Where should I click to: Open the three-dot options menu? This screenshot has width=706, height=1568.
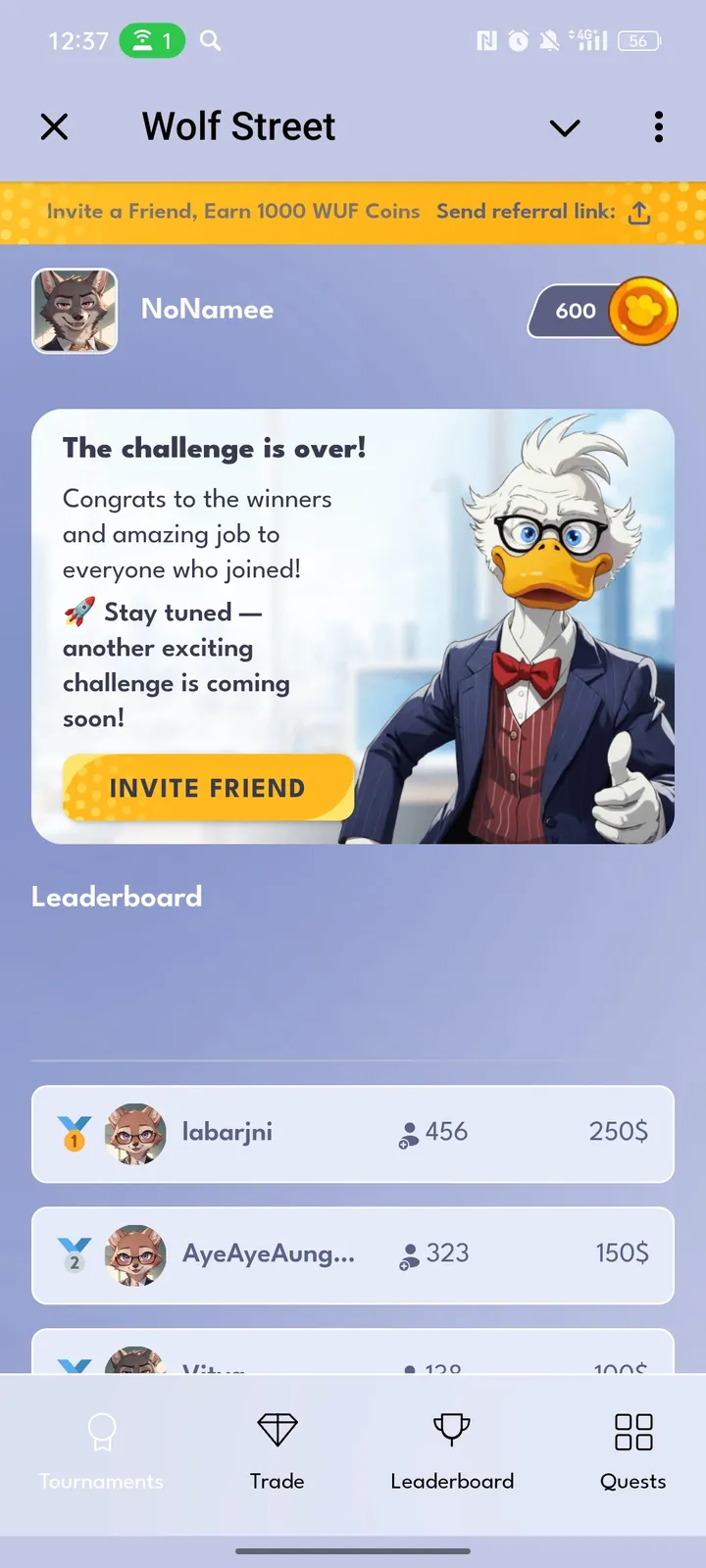pyautogui.click(x=658, y=126)
